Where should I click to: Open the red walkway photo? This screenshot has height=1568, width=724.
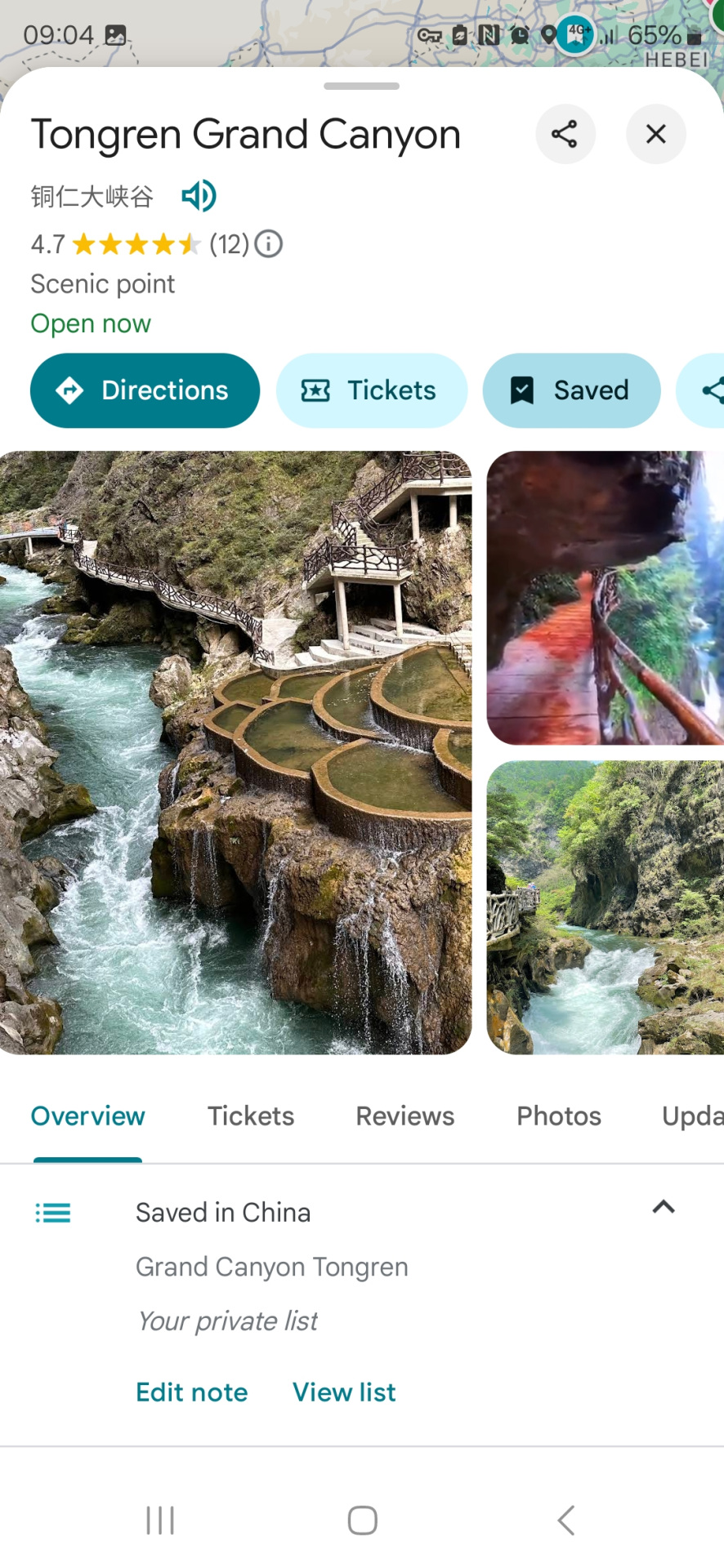tap(605, 598)
